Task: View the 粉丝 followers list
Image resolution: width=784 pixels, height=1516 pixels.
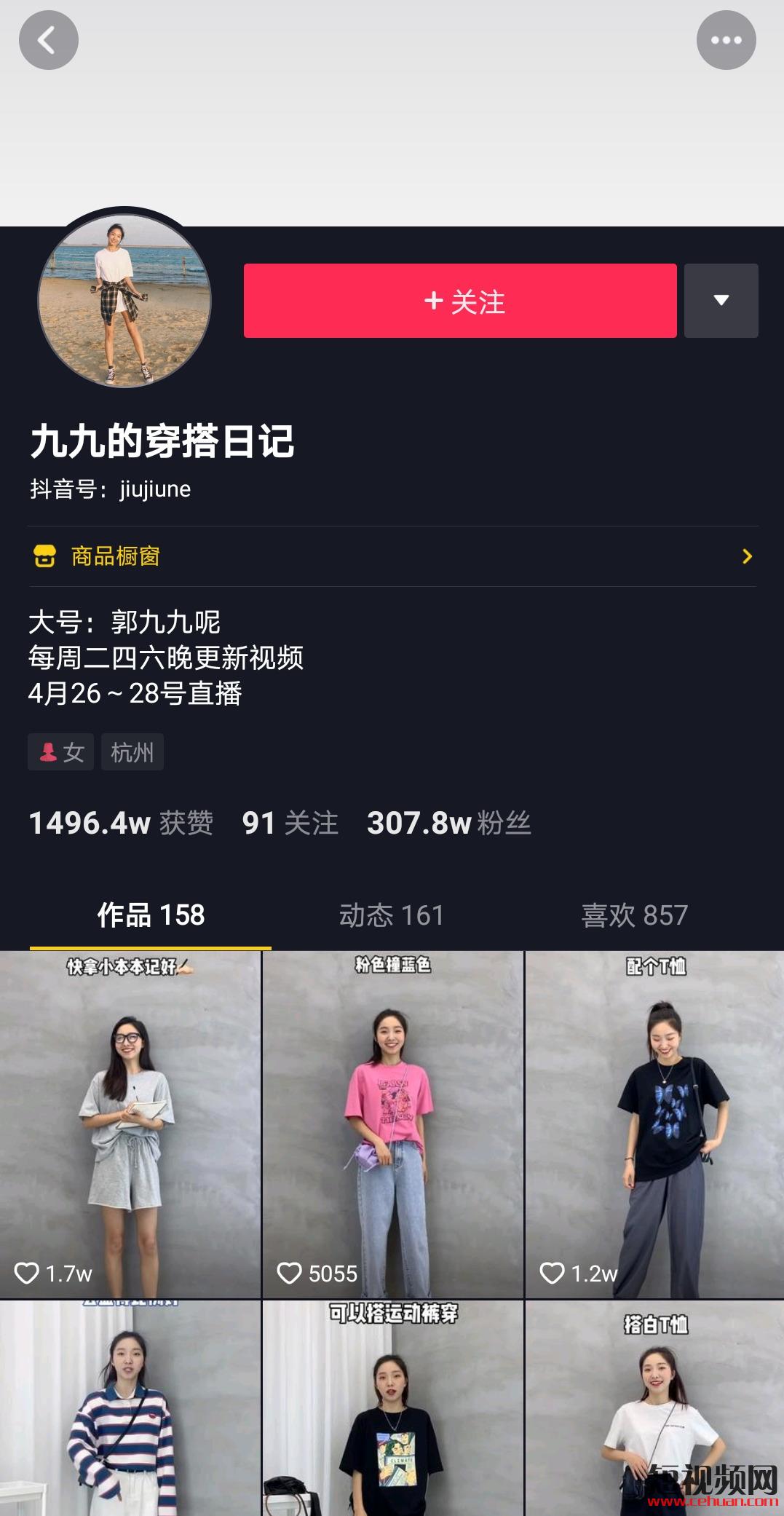Action: coord(448,824)
